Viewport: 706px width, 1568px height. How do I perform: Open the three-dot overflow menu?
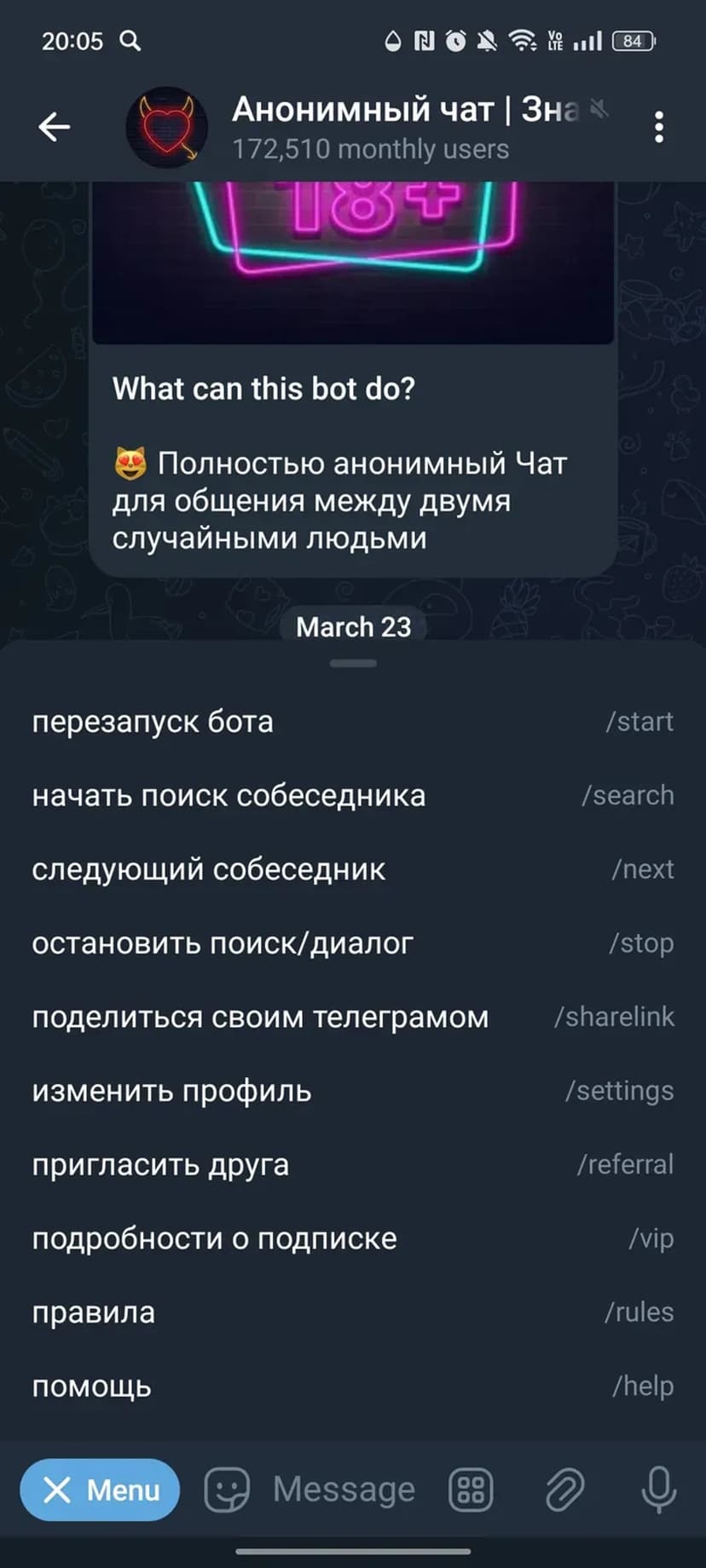pyautogui.click(x=658, y=127)
